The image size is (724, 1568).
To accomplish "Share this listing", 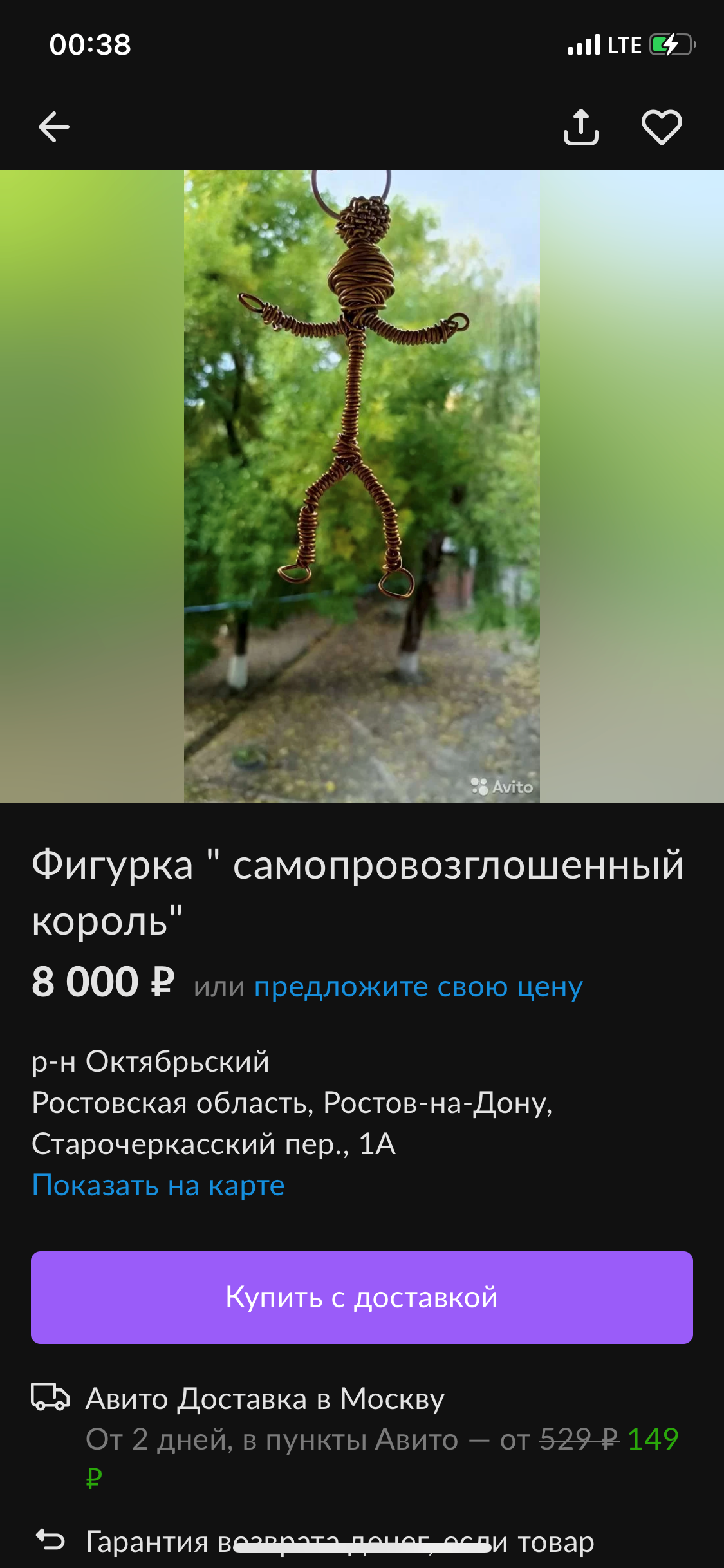I will tap(580, 127).
